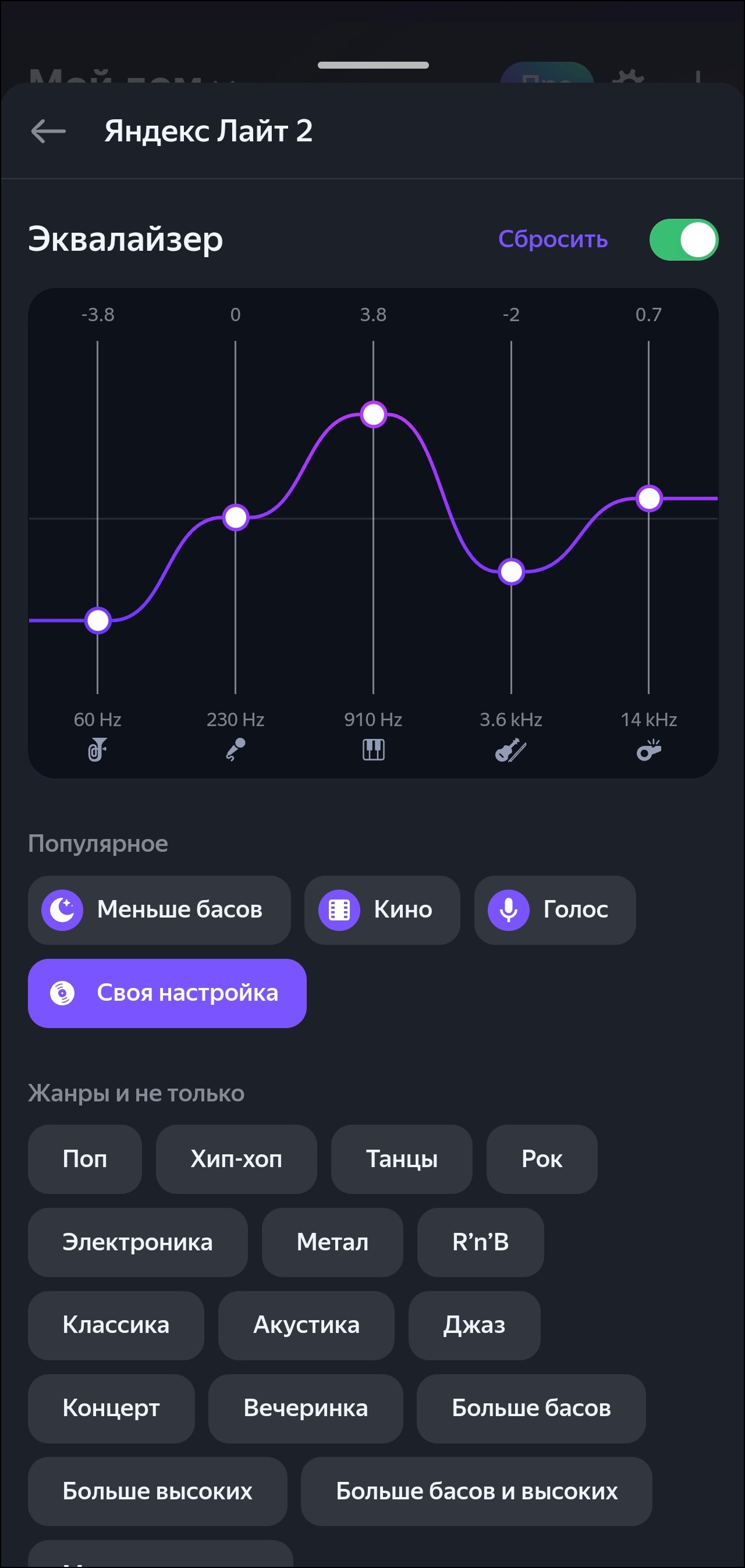Select the Меньше басов preset

[159, 909]
